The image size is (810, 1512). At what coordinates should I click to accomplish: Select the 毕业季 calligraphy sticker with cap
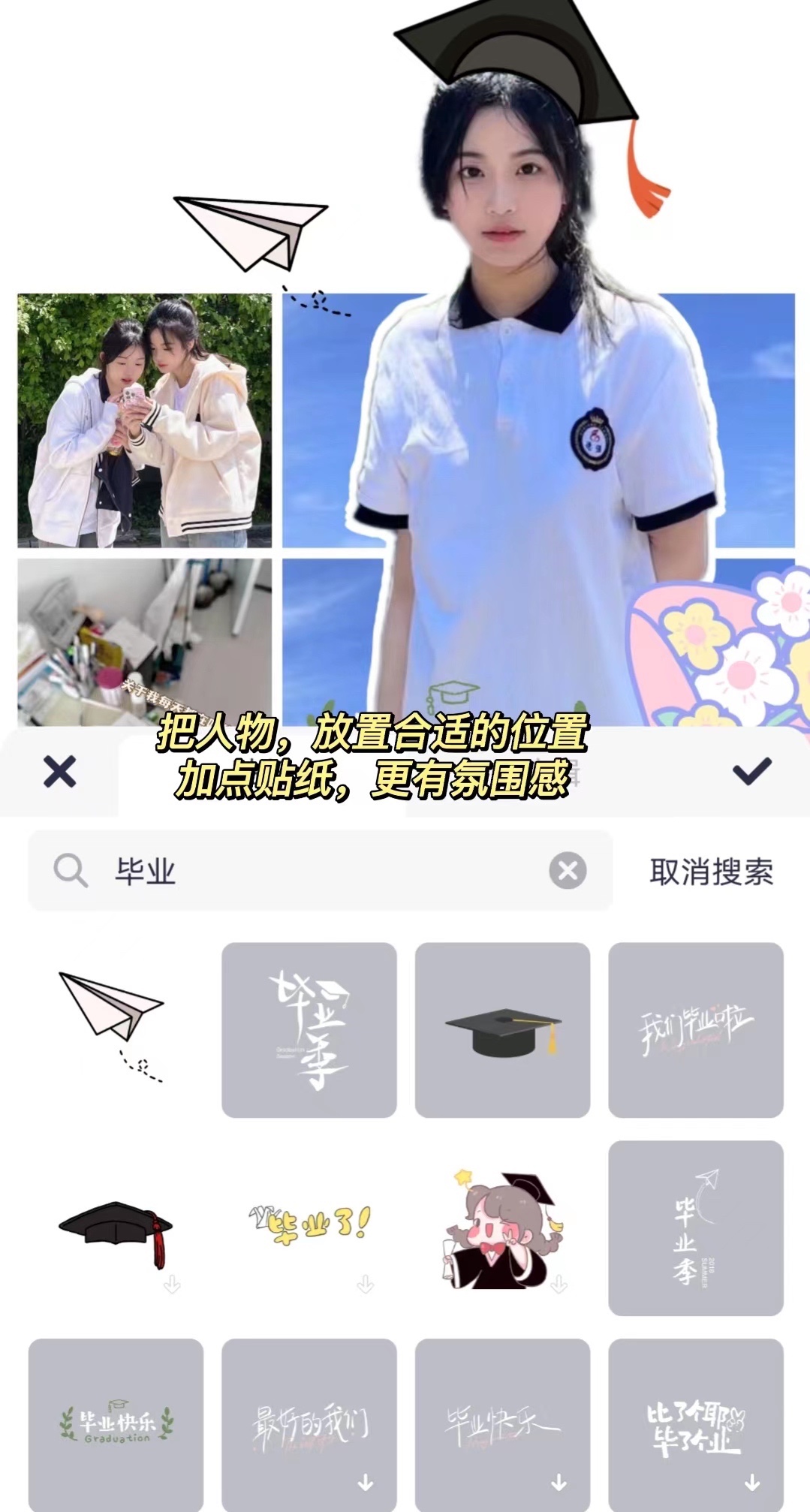pyautogui.click(x=309, y=1029)
